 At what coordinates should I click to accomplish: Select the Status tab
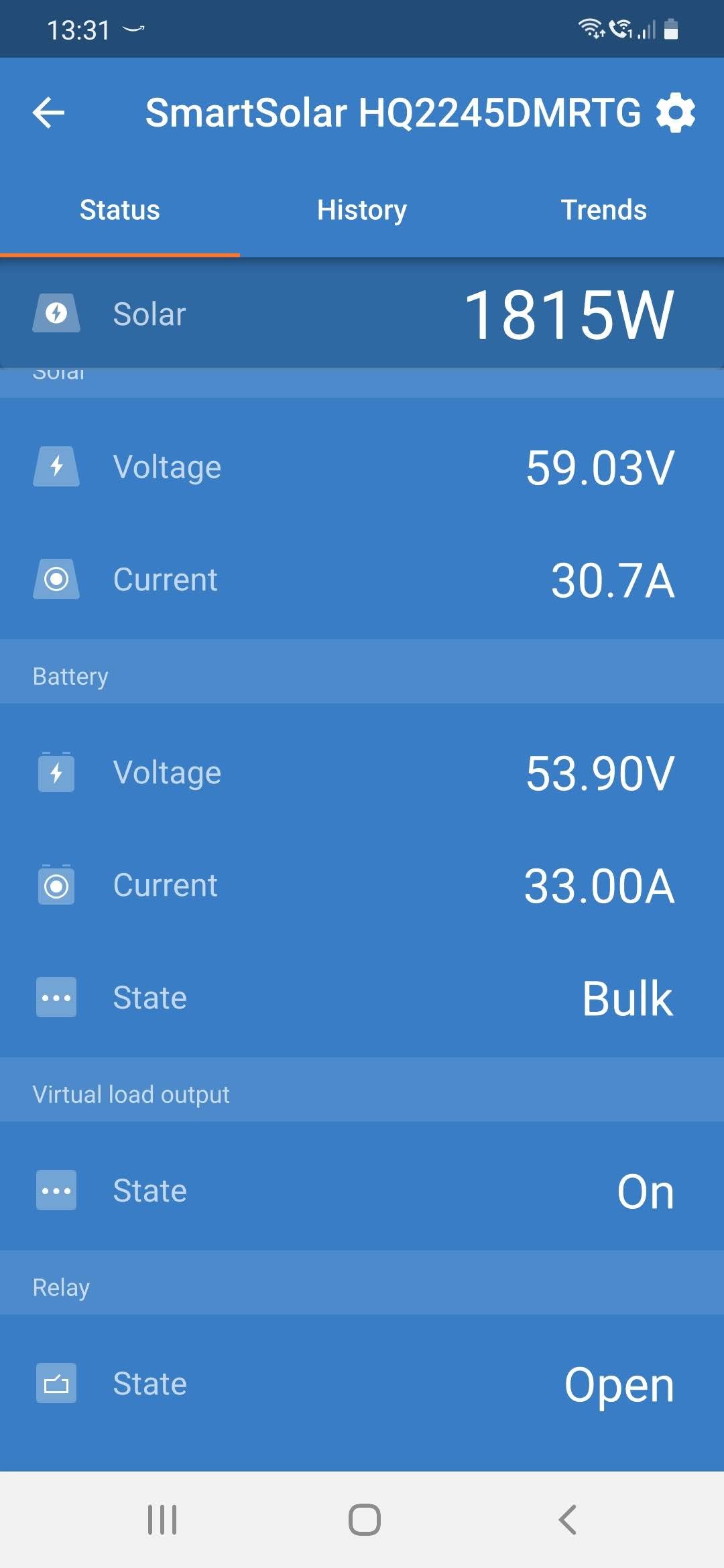120,210
